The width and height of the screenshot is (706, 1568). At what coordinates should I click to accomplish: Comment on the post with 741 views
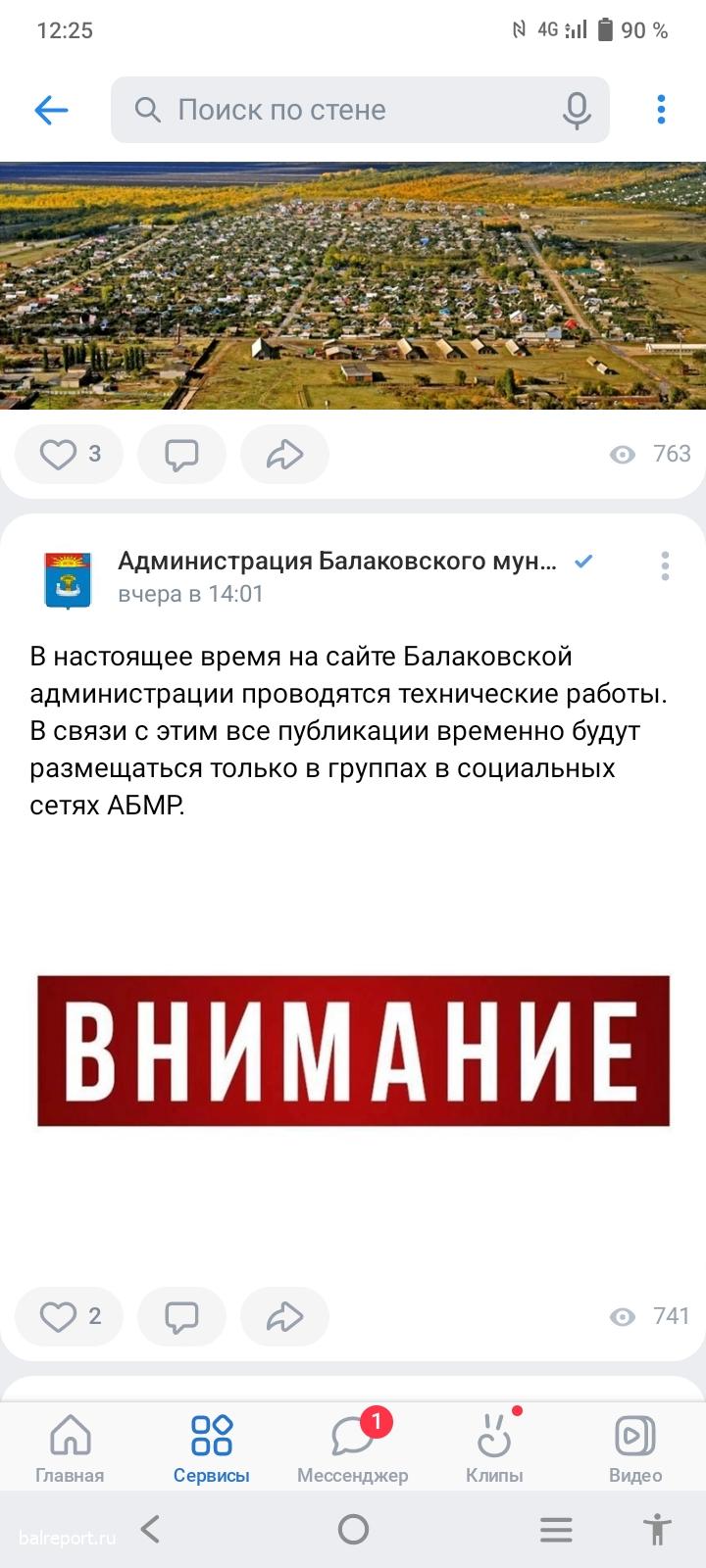click(181, 1316)
